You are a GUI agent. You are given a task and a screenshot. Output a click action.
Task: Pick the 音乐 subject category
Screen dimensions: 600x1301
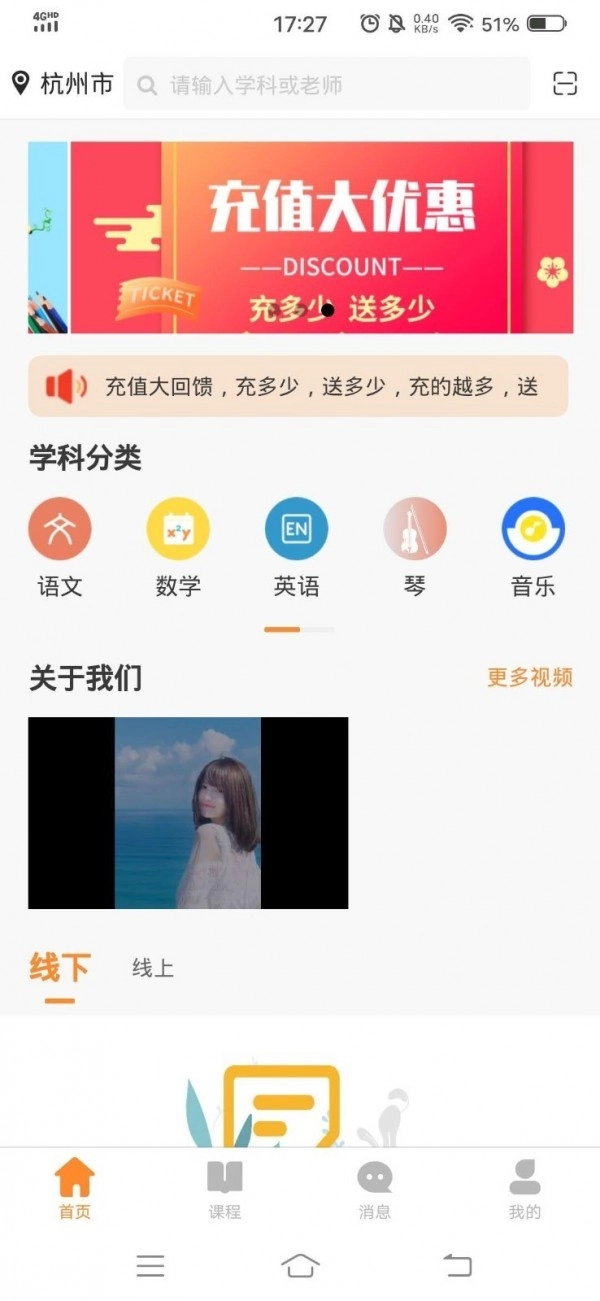coord(533,547)
